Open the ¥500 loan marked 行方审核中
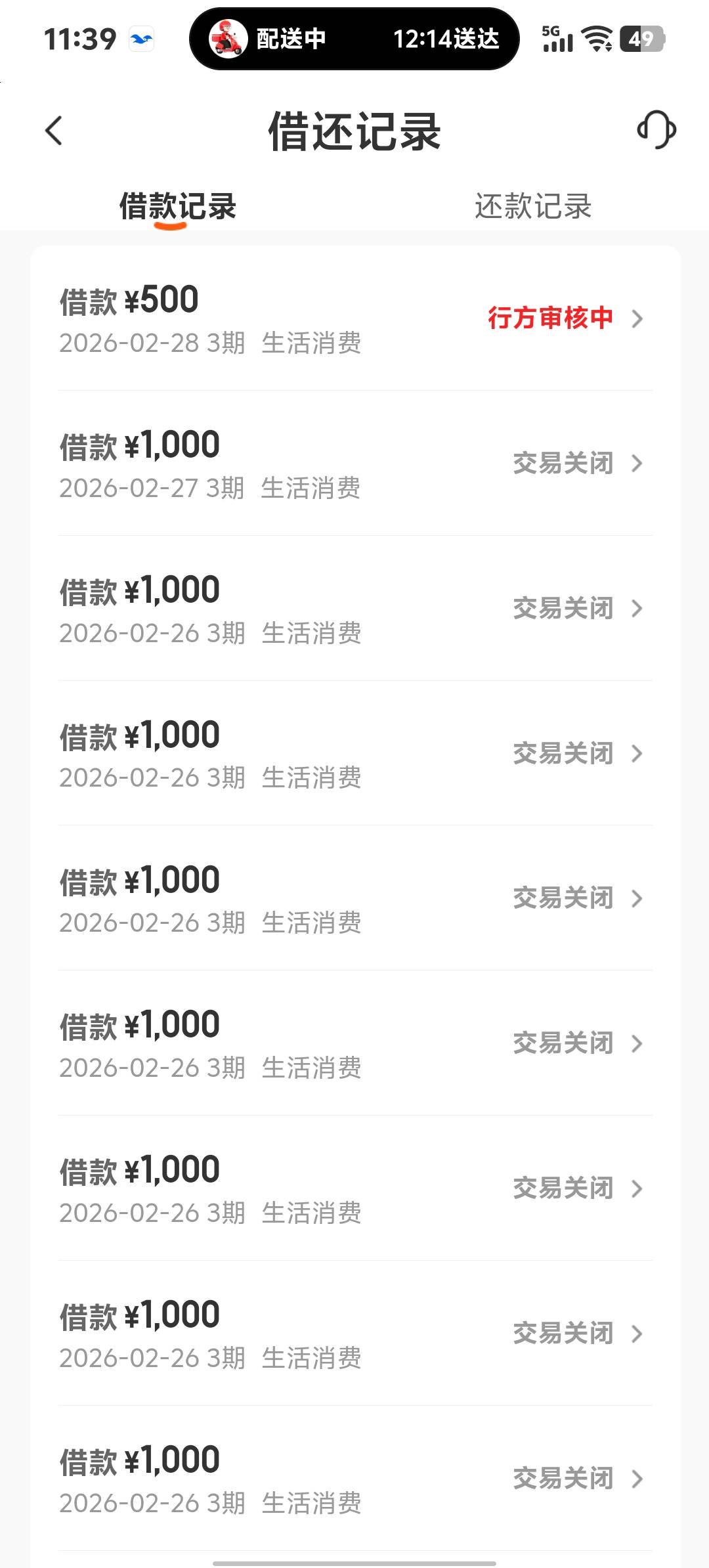Screen dimensions: 709x1568 pyautogui.click(x=354, y=319)
